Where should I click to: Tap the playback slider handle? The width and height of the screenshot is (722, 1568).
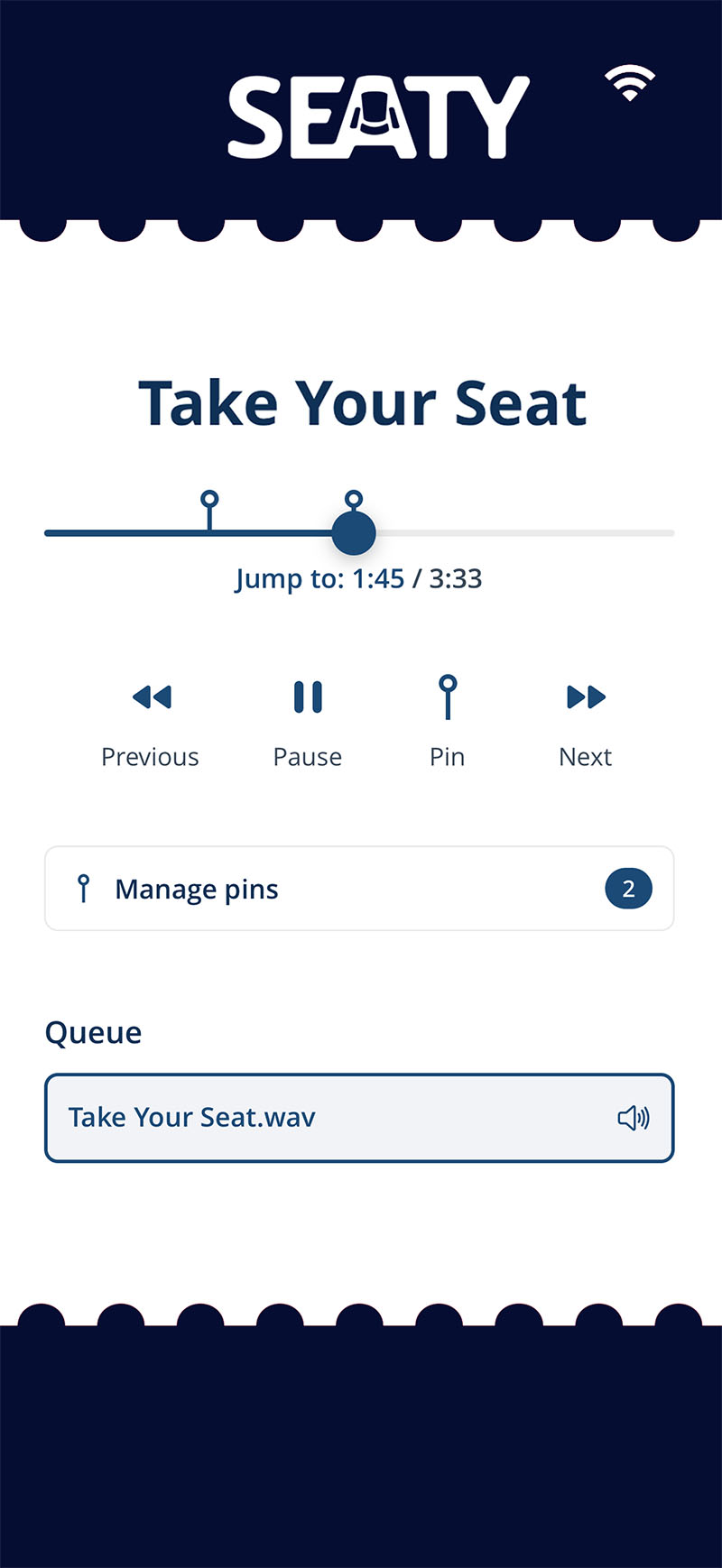point(354,533)
